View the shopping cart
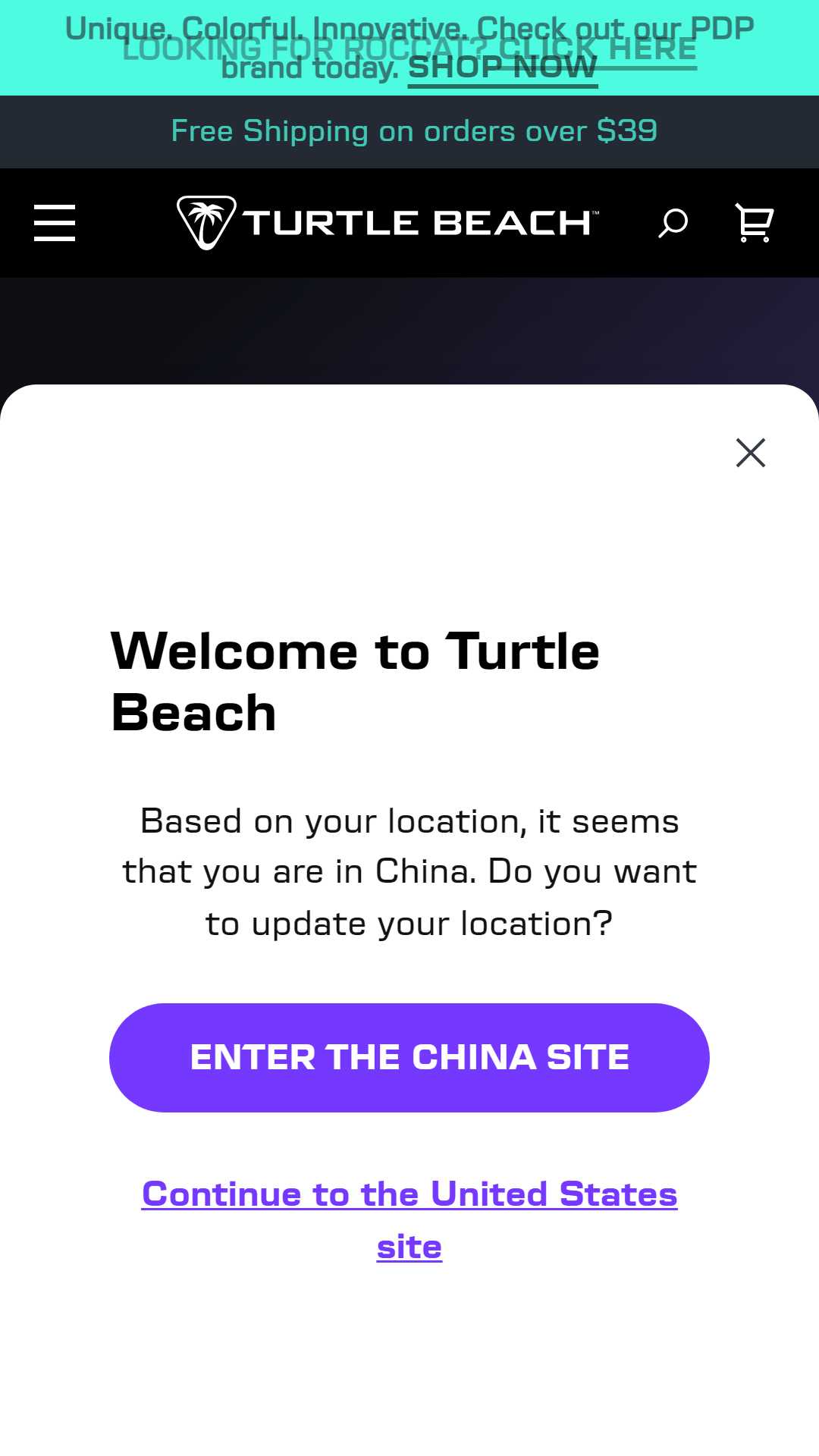This screenshot has width=819, height=1456. coord(755,223)
